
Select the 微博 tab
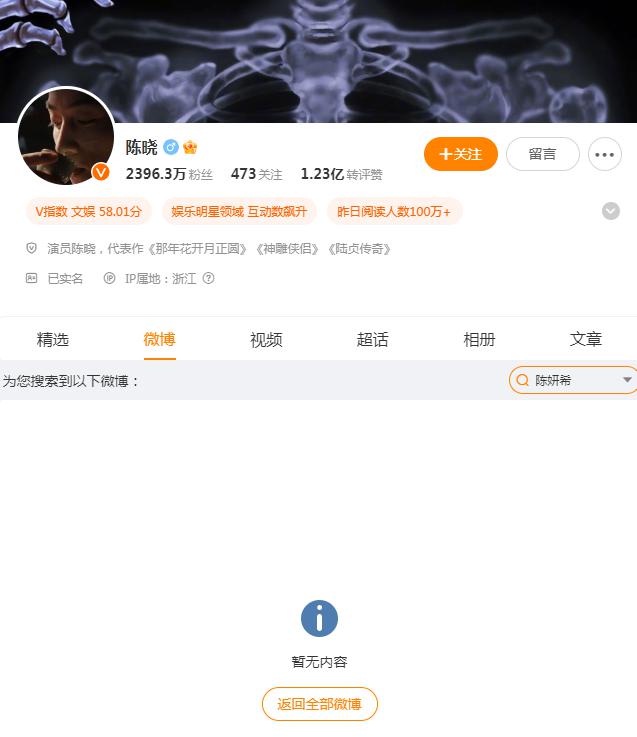click(159, 339)
